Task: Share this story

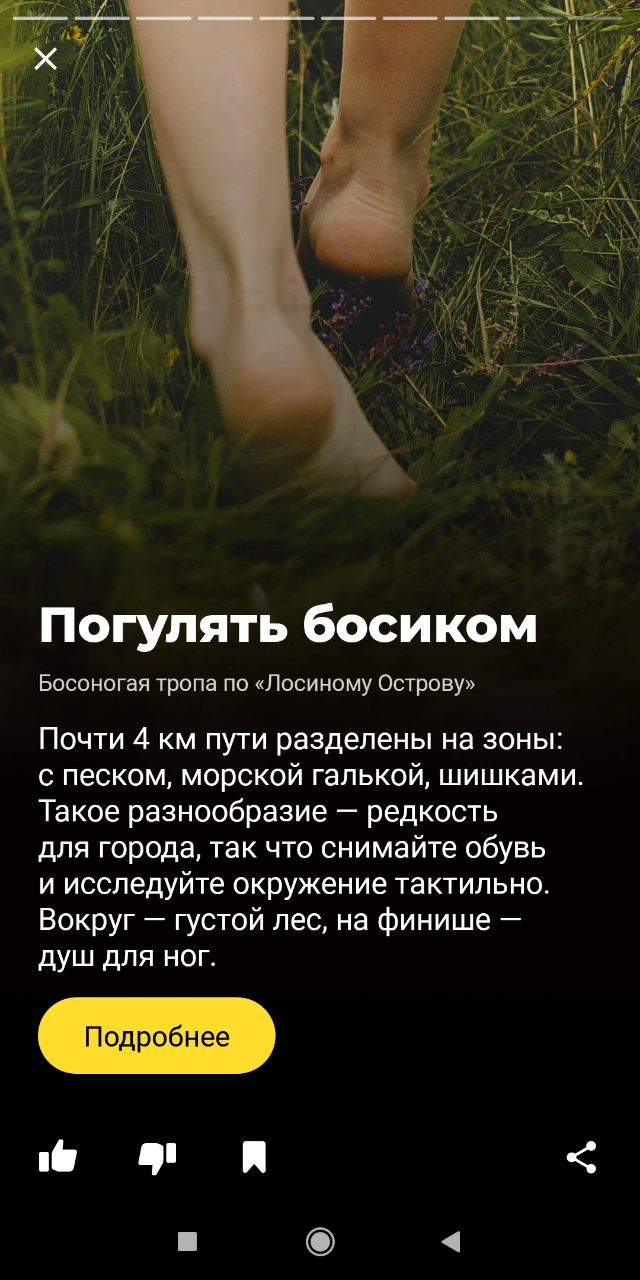Action: click(581, 1157)
